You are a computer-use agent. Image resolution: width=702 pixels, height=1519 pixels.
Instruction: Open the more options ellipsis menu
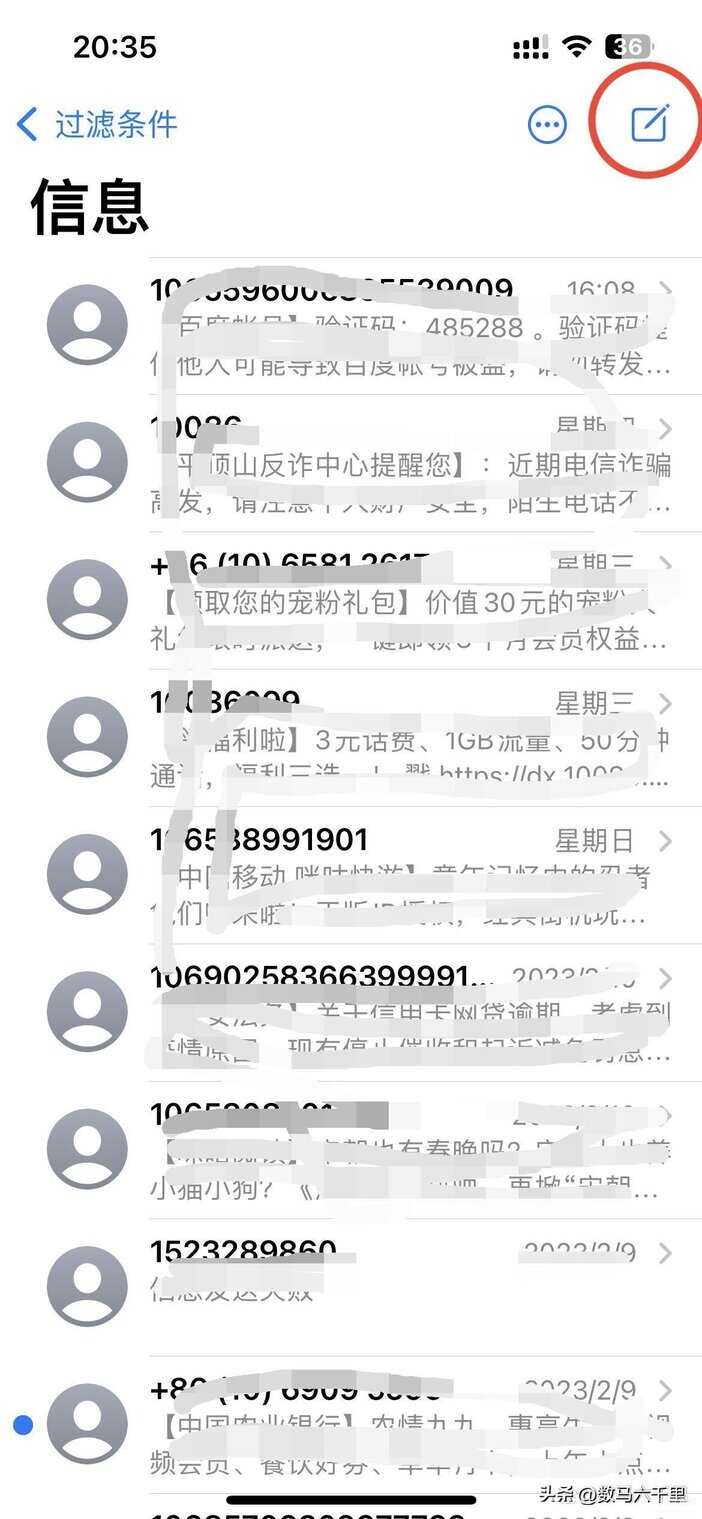tap(547, 125)
